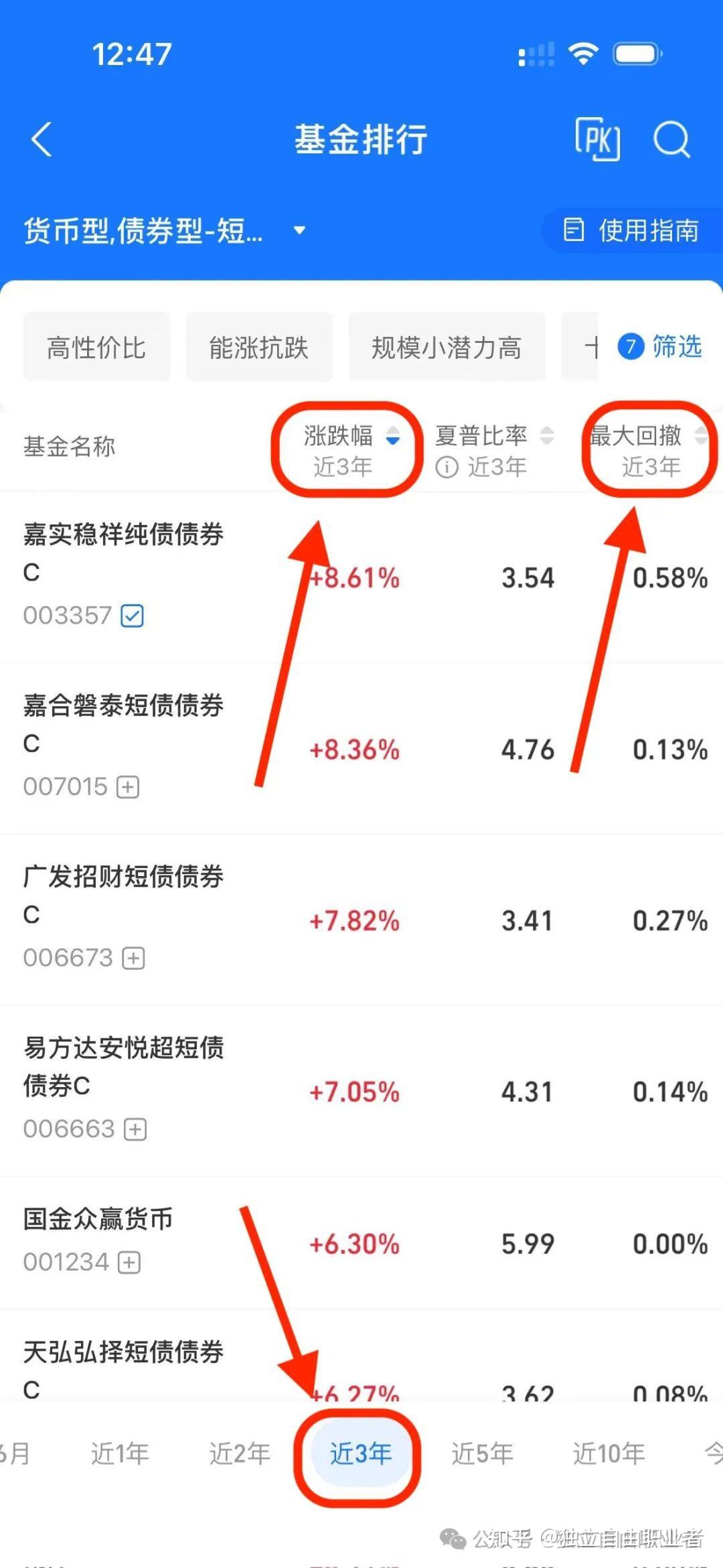Viewport: 723px width, 1568px height.
Task: Tap the plus icon next to fund 006663
Action: click(x=135, y=1129)
